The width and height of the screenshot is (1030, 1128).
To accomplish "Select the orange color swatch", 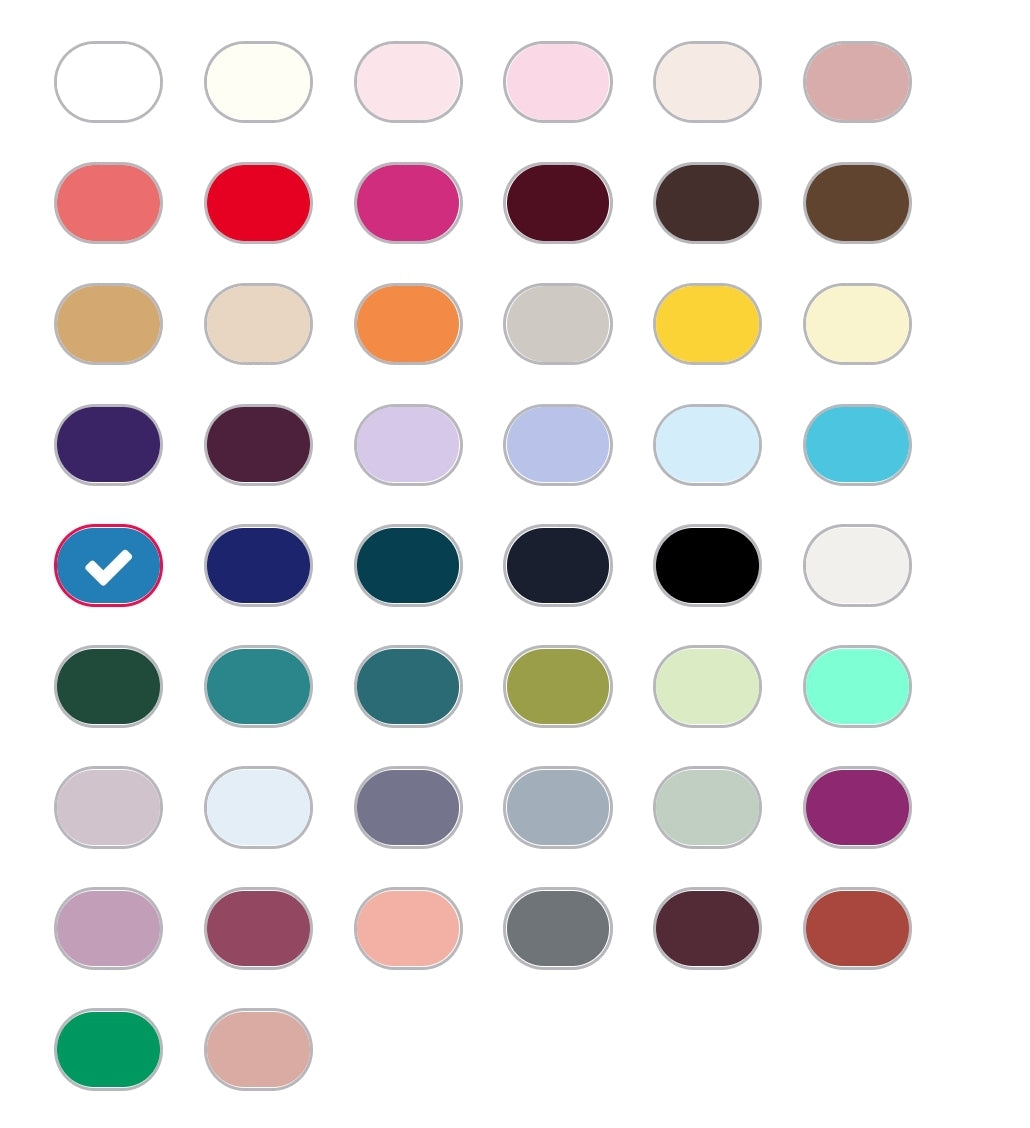I will 408,324.
